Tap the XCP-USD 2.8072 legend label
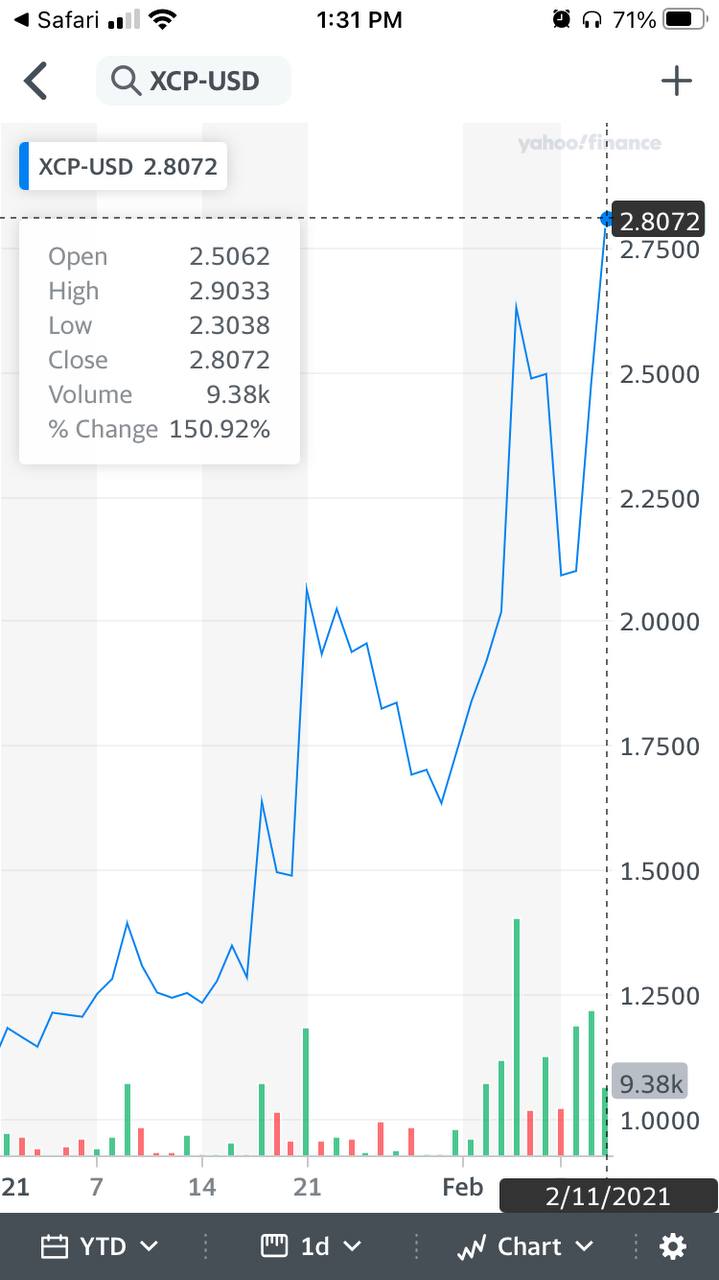 pos(123,166)
